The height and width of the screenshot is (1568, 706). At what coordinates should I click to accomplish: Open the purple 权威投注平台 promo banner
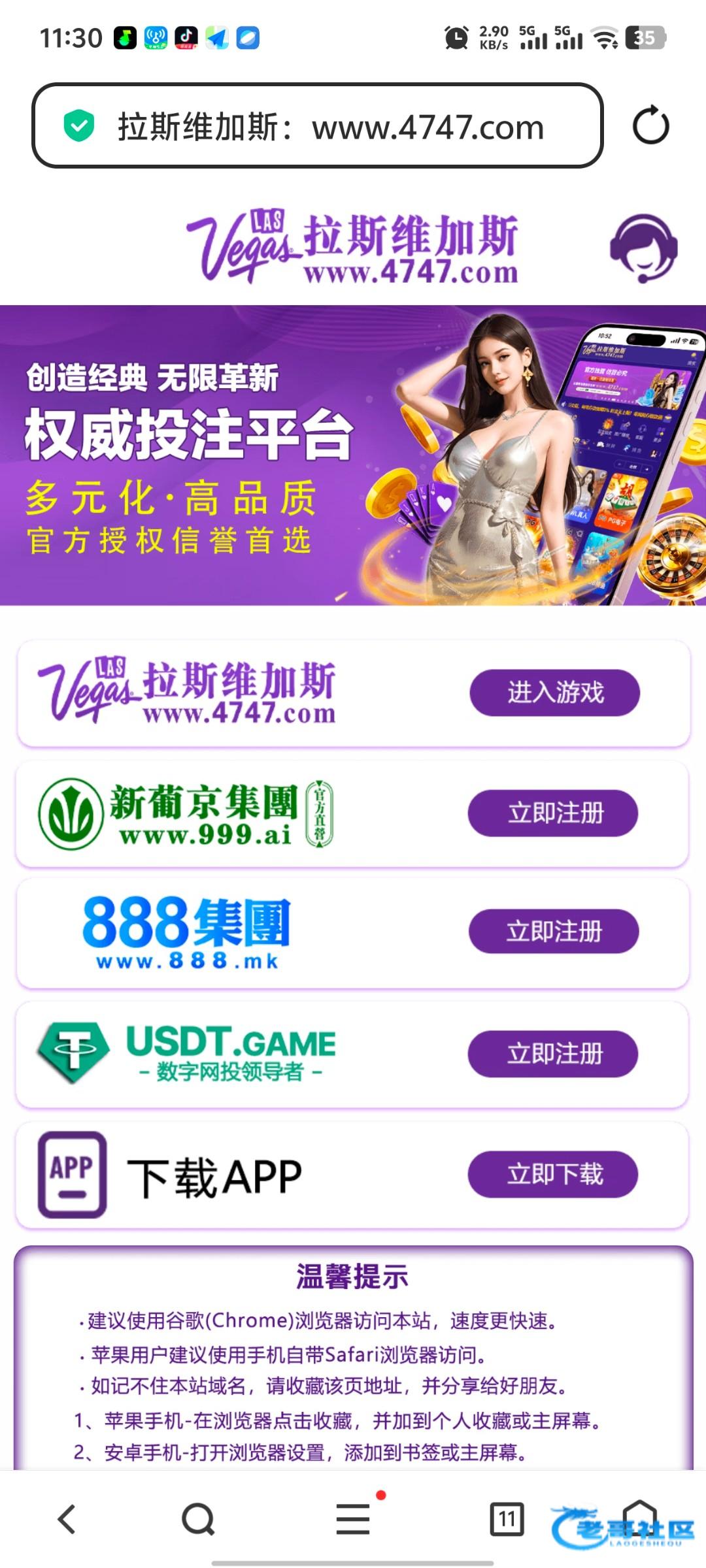pos(353,455)
